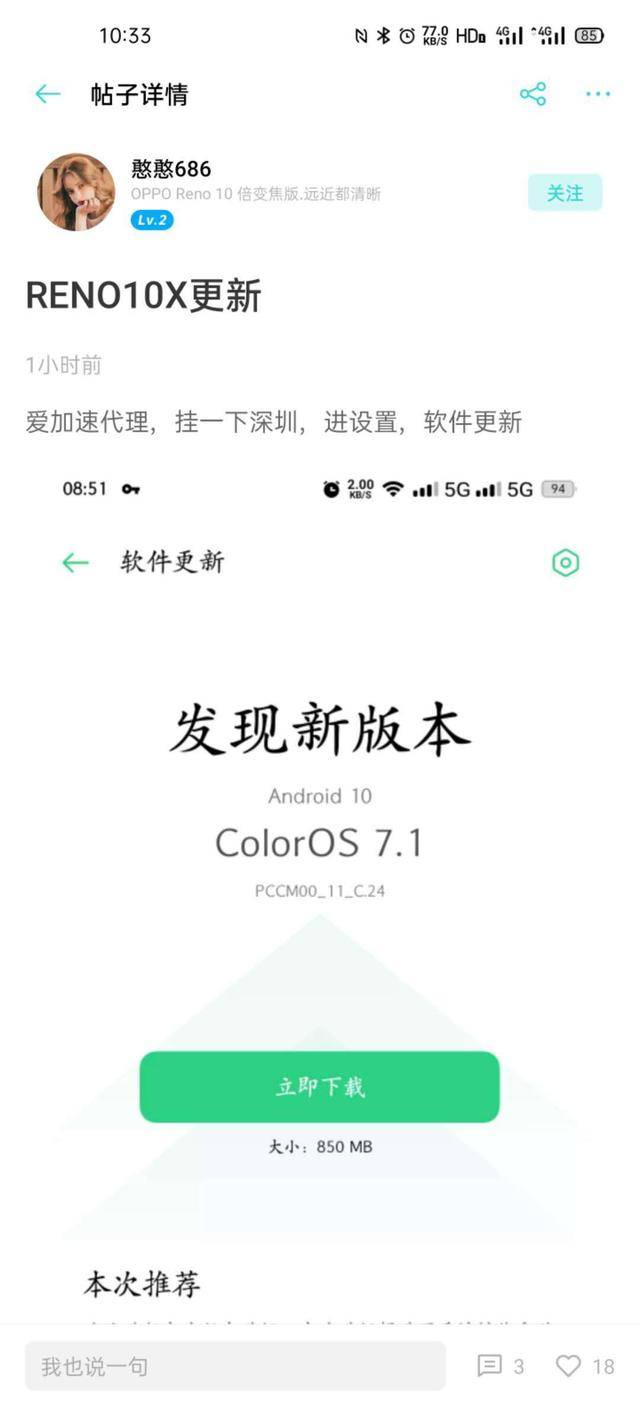Image resolution: width=640 pixels, height=1408 pixels.
Task: Follow user 憨憨686 with the 关注 button
Action: click(565, 193)
